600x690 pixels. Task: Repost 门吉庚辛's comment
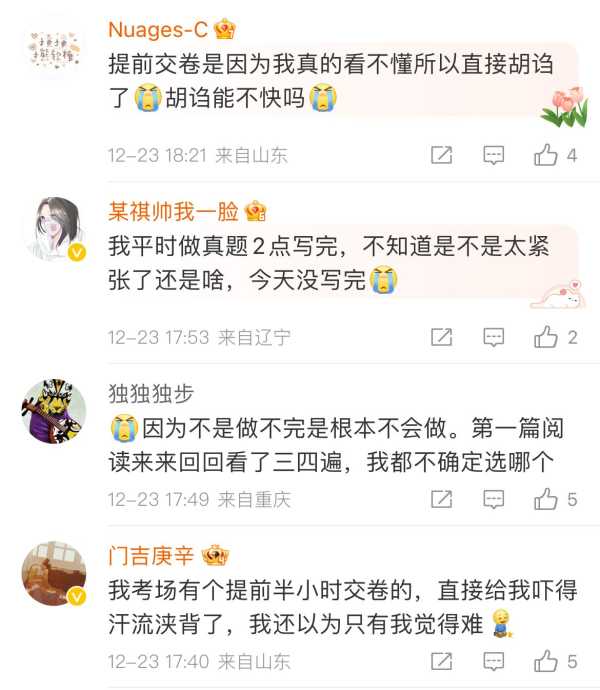[441, 661]
